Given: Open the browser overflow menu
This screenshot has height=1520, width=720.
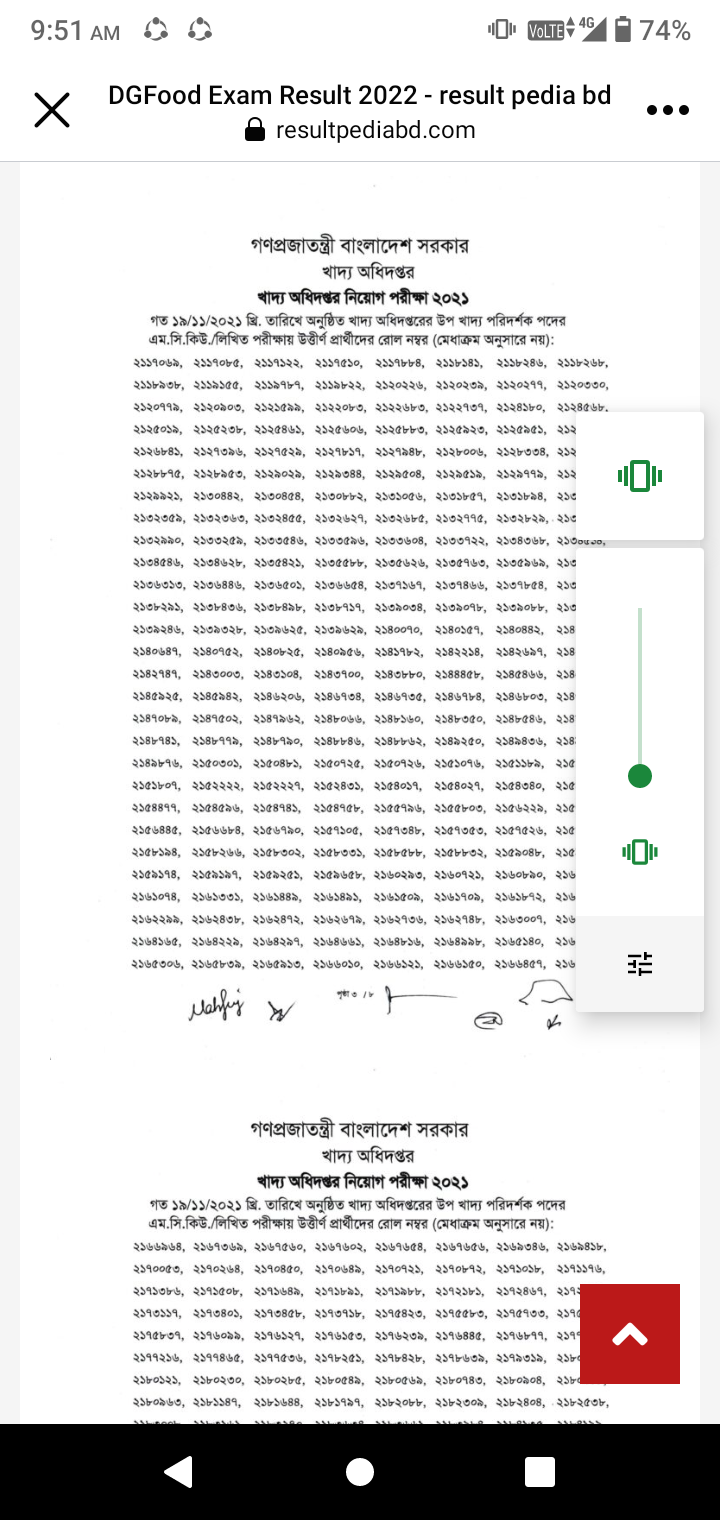Looking at the screenshot, I should [668, 110].
